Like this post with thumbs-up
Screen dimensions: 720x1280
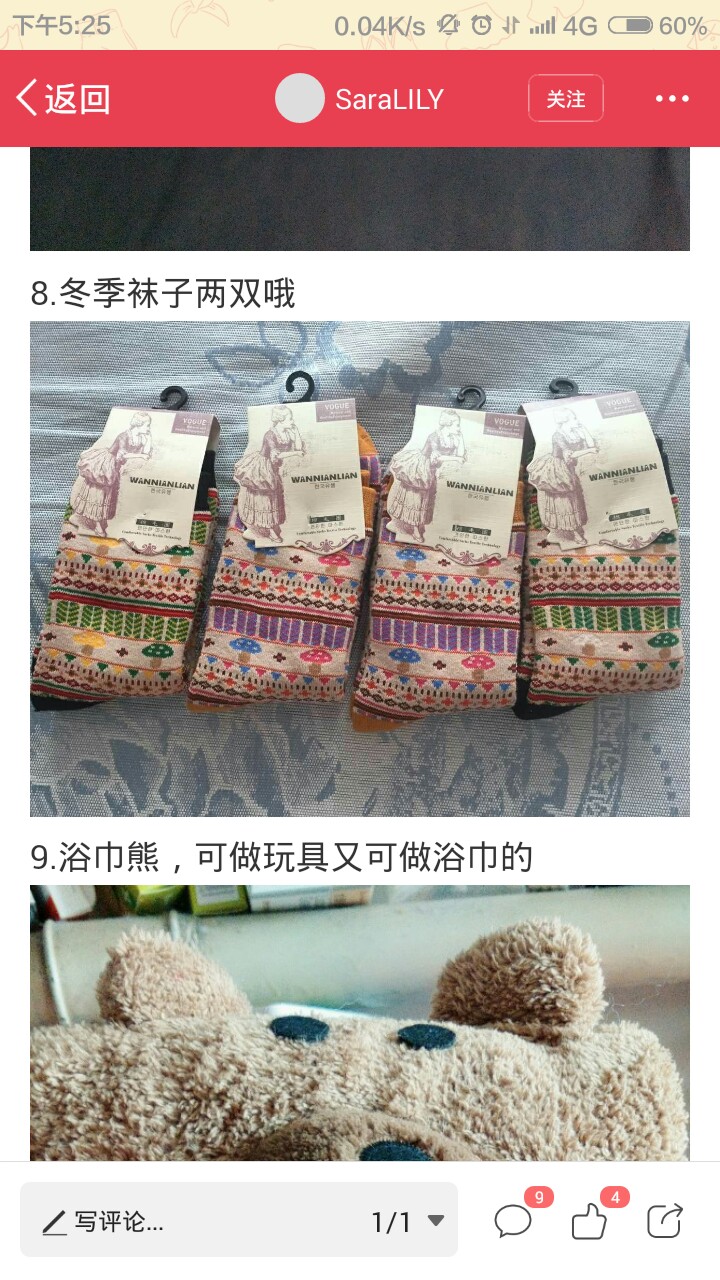click(589, 1221)
